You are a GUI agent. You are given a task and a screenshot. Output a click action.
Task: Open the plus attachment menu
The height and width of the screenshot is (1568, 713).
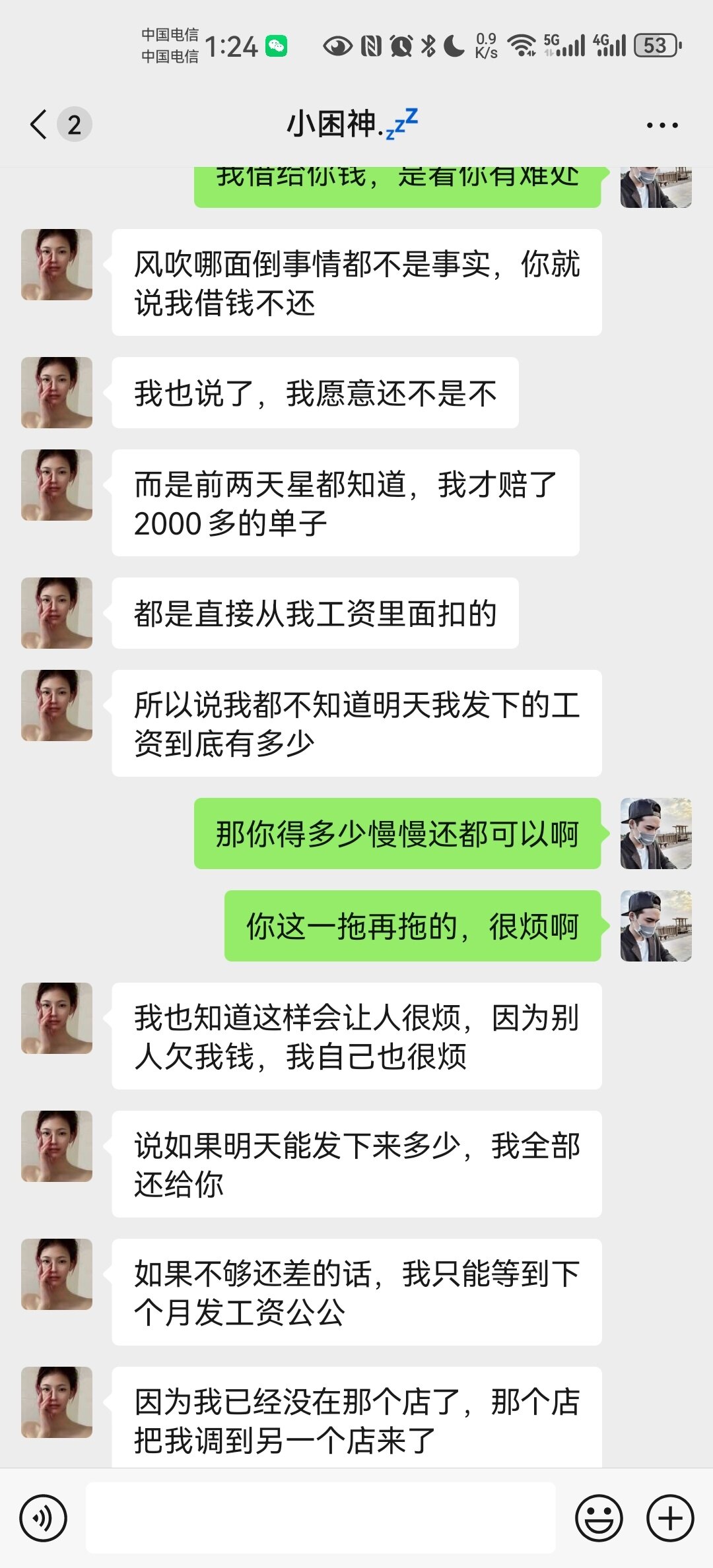(670, 1519)
